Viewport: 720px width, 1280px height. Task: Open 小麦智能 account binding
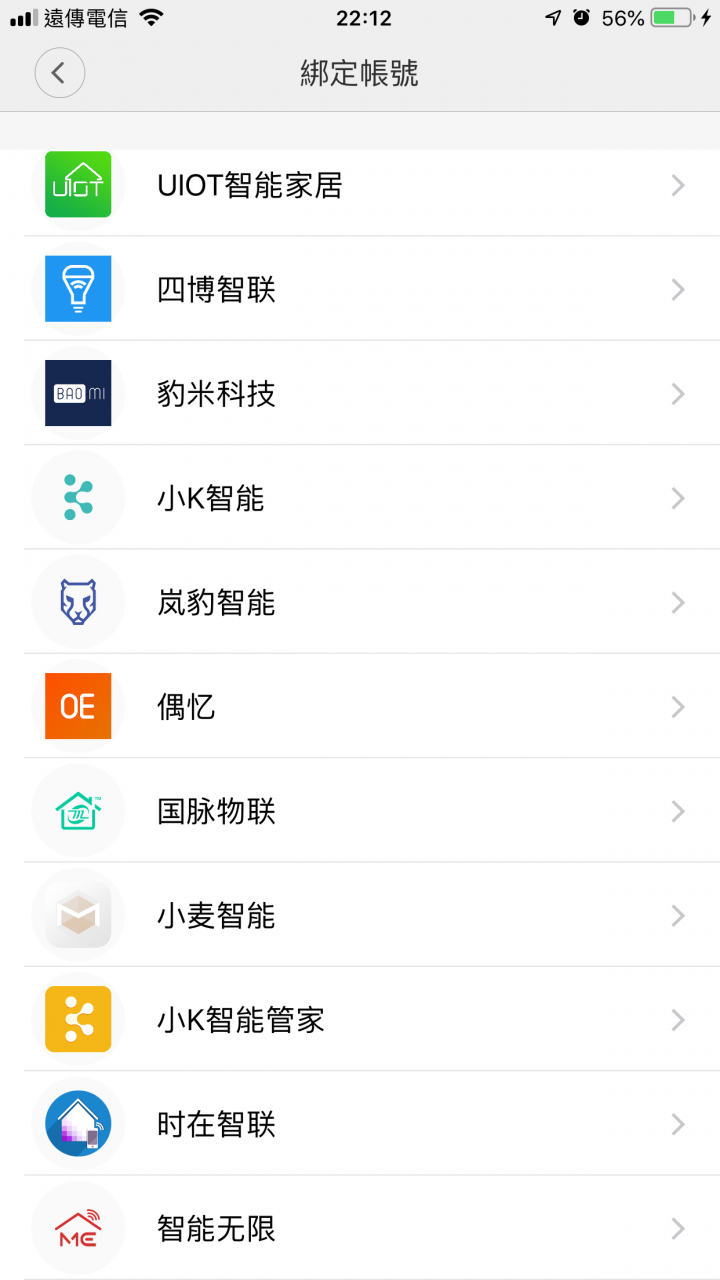pos(360,916)
